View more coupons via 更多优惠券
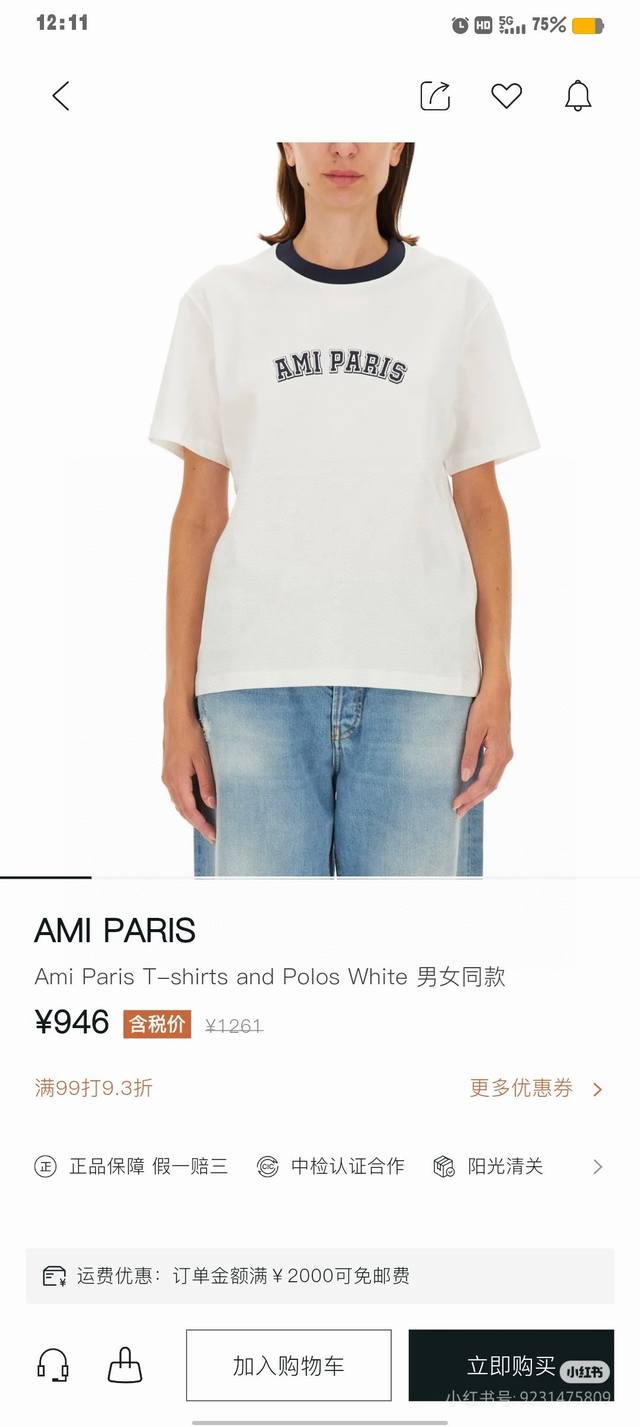640x1427 pixels. pos(537,1088)
